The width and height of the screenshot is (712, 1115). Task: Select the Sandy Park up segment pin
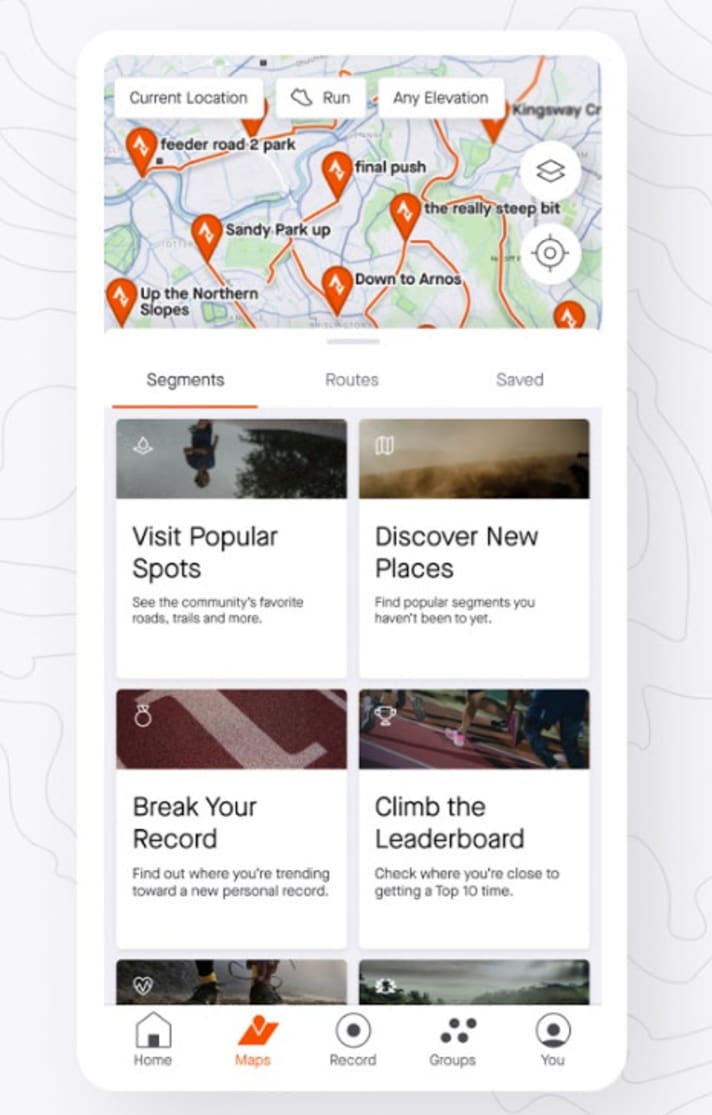click(206, 236)
